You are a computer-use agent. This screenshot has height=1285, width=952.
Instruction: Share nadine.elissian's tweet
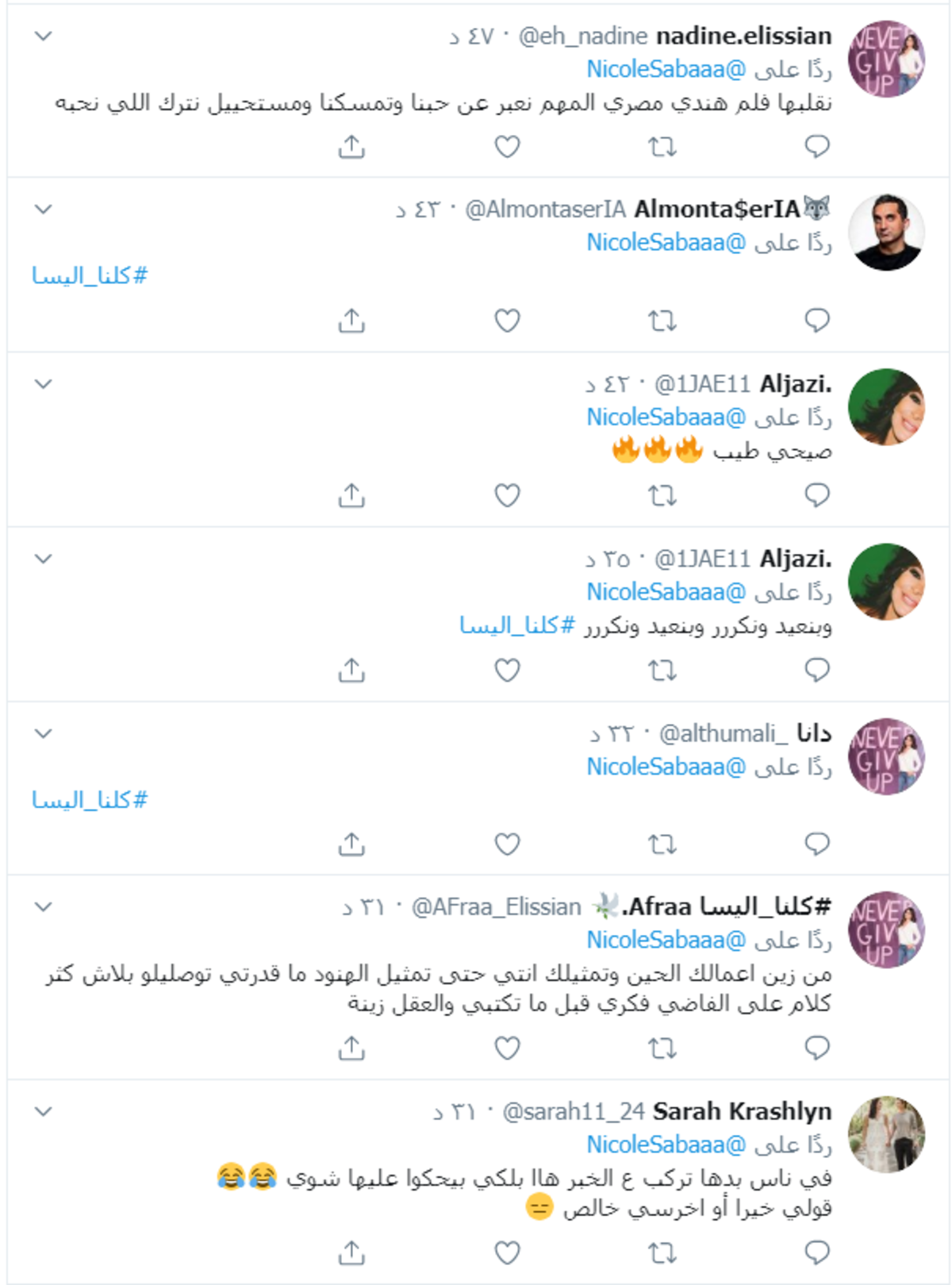(351, 147)
